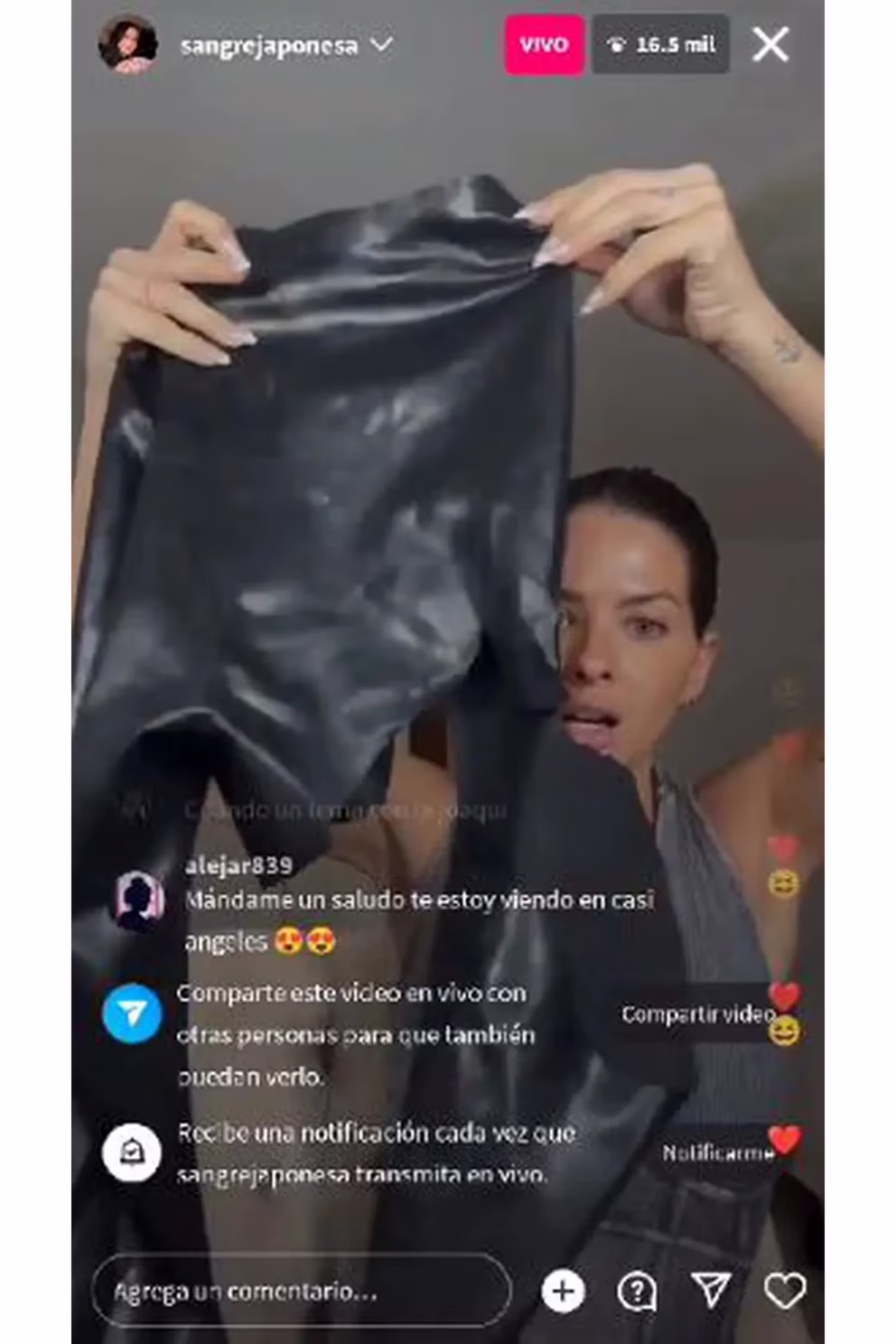896x1344 pixels.
Task: Close the live video
Action: coord(770,44)
